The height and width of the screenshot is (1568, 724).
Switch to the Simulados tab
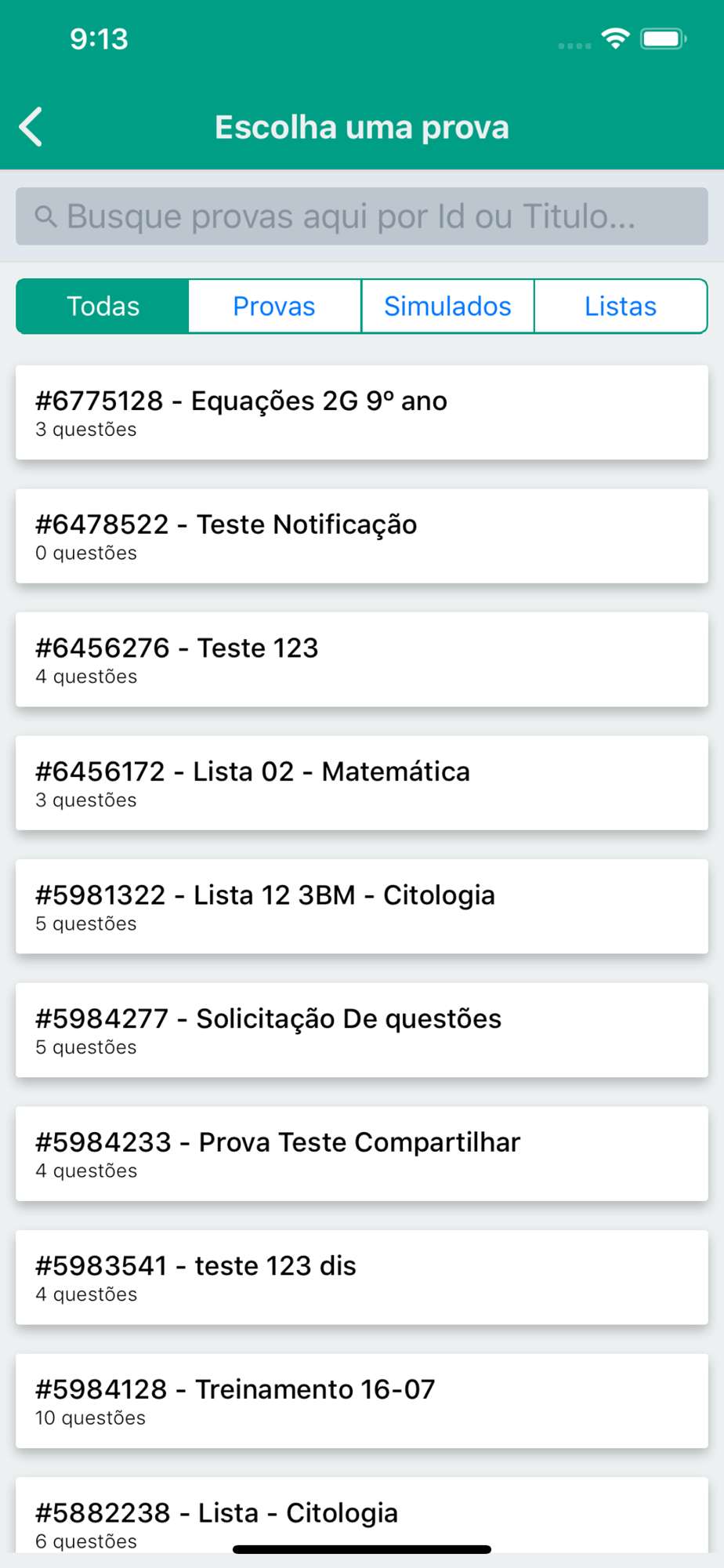447,307
